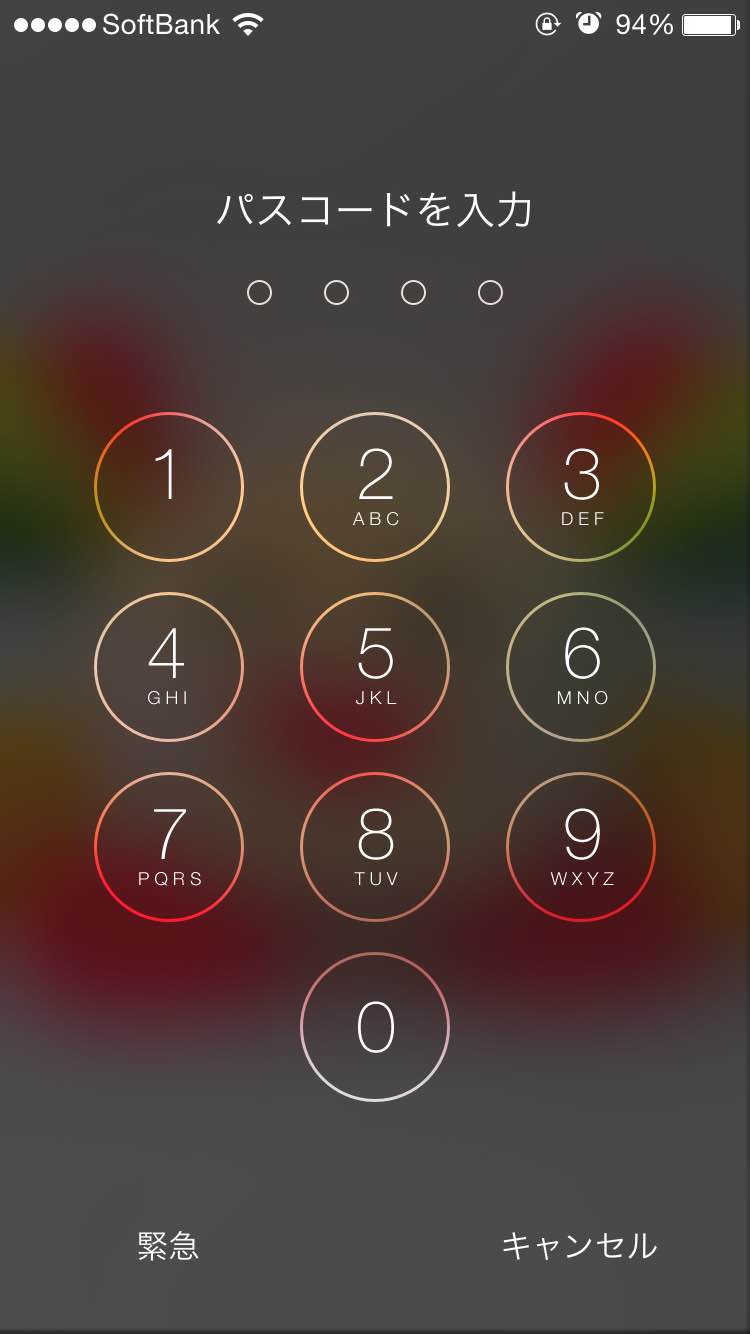Enter digit 5 JKL
The width and height of the screenshot is (750, 1334).
(375, 667)
